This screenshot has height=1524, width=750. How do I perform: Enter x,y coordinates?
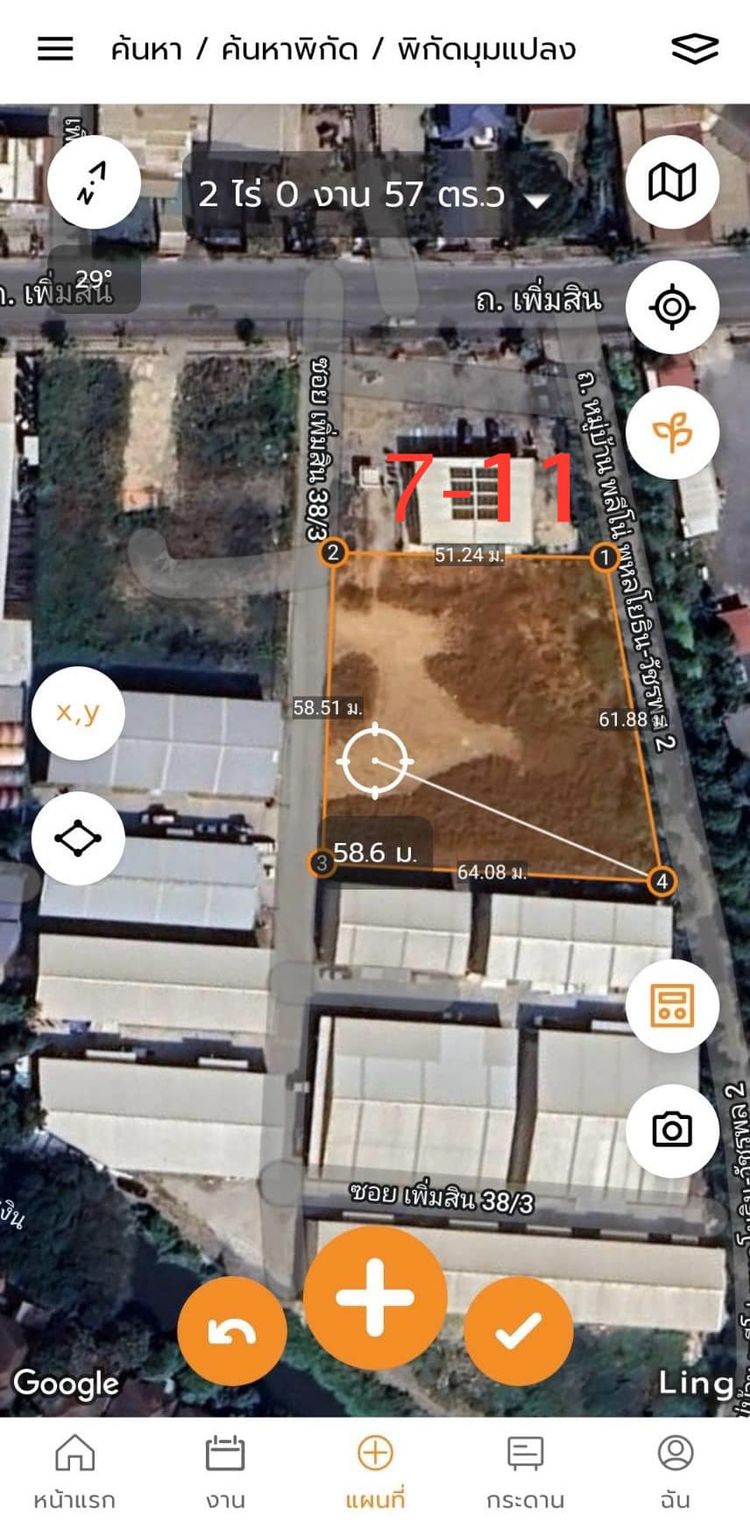[78, 713]
